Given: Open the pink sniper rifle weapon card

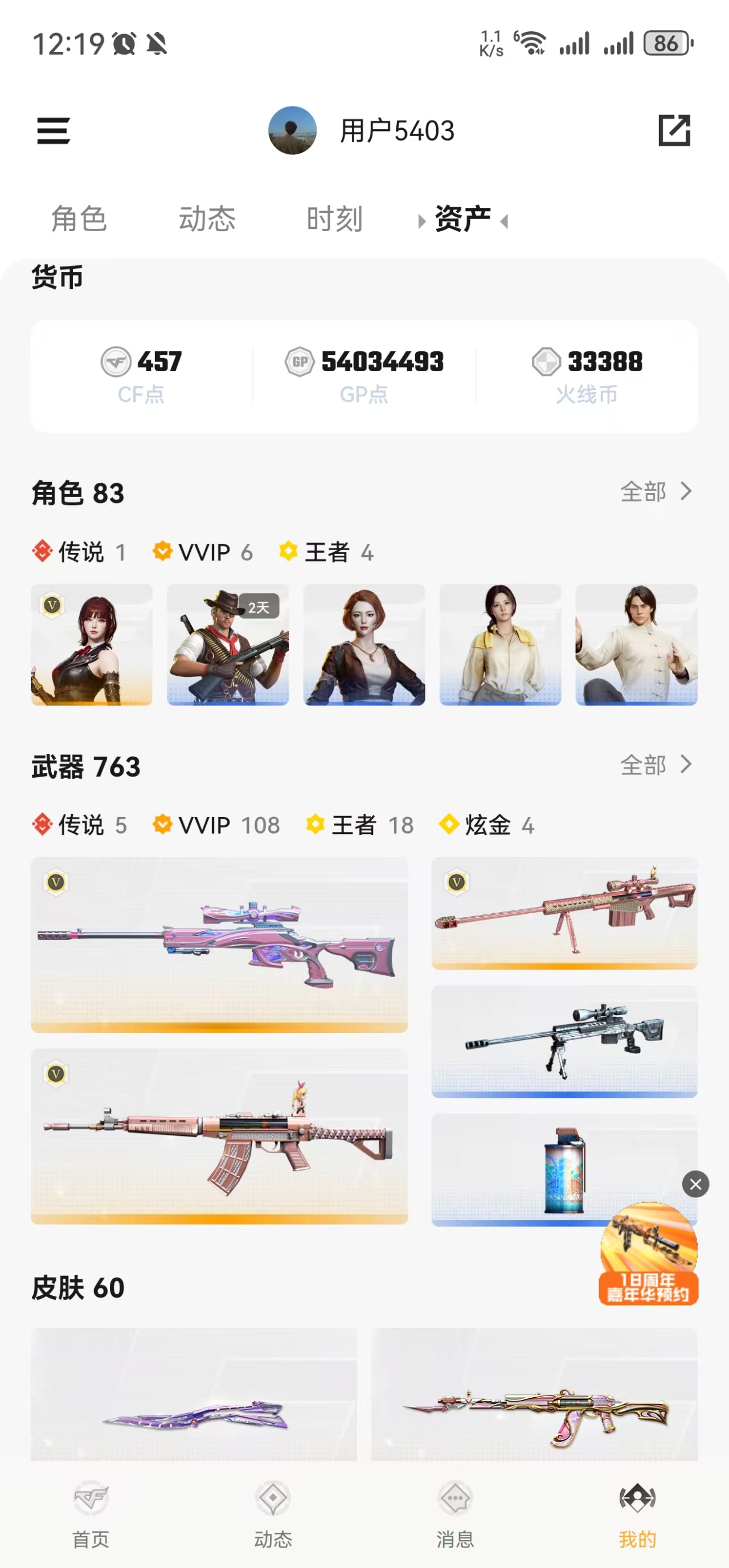Looking at the screenshot, I should coord(219,945).
